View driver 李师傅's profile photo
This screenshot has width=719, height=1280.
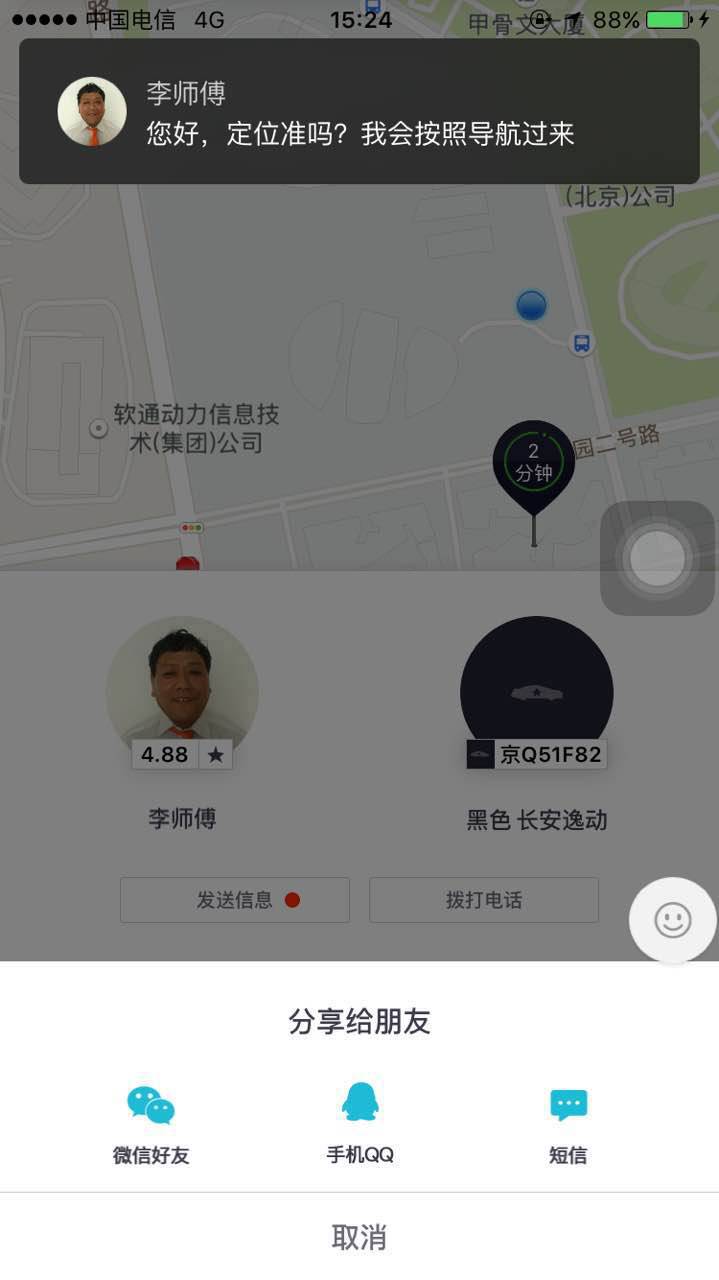coord(182,690)
